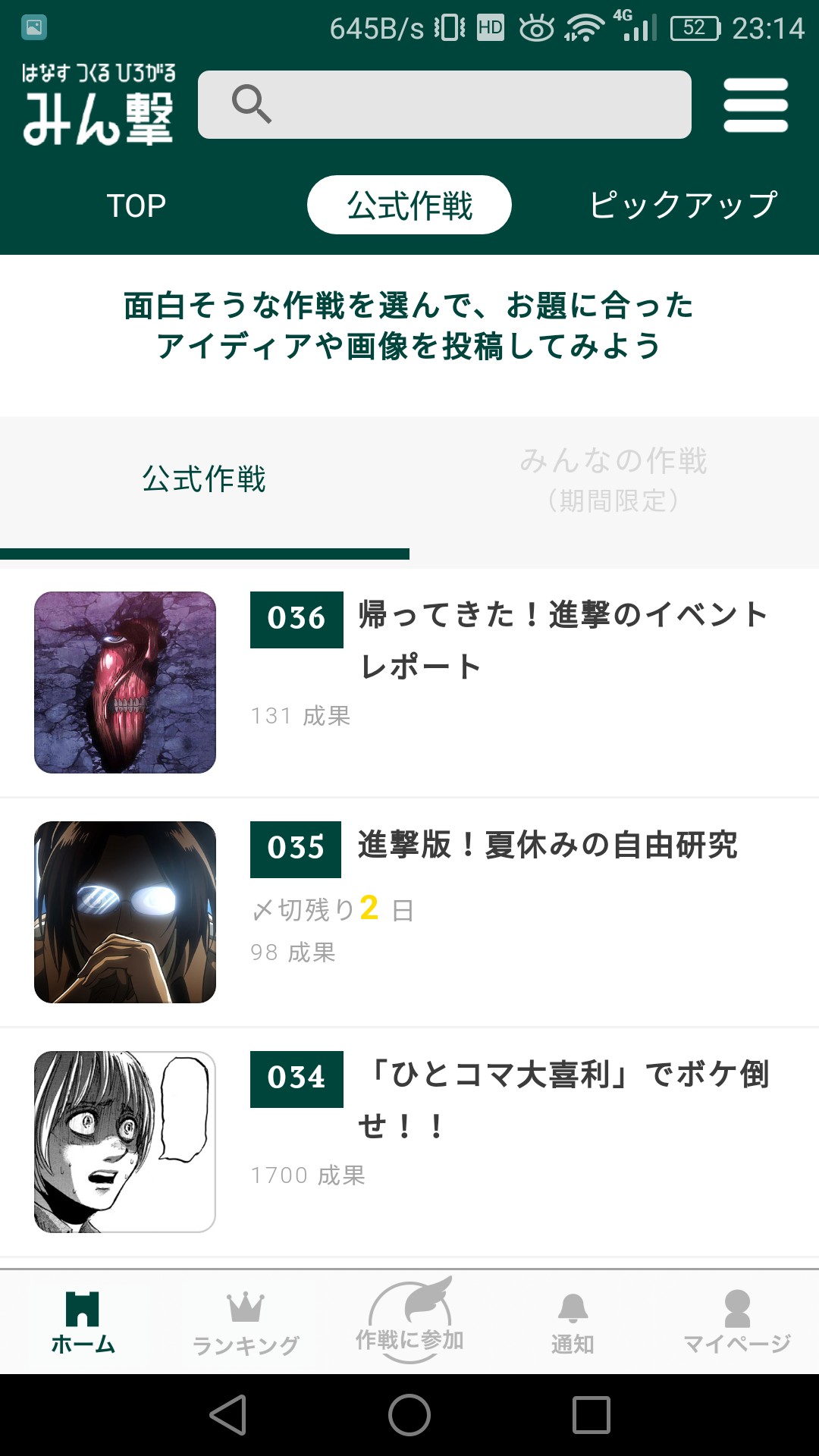819x1456 pixels.
Task: Open the recent apps view
Action: (x=591, y=1415)
